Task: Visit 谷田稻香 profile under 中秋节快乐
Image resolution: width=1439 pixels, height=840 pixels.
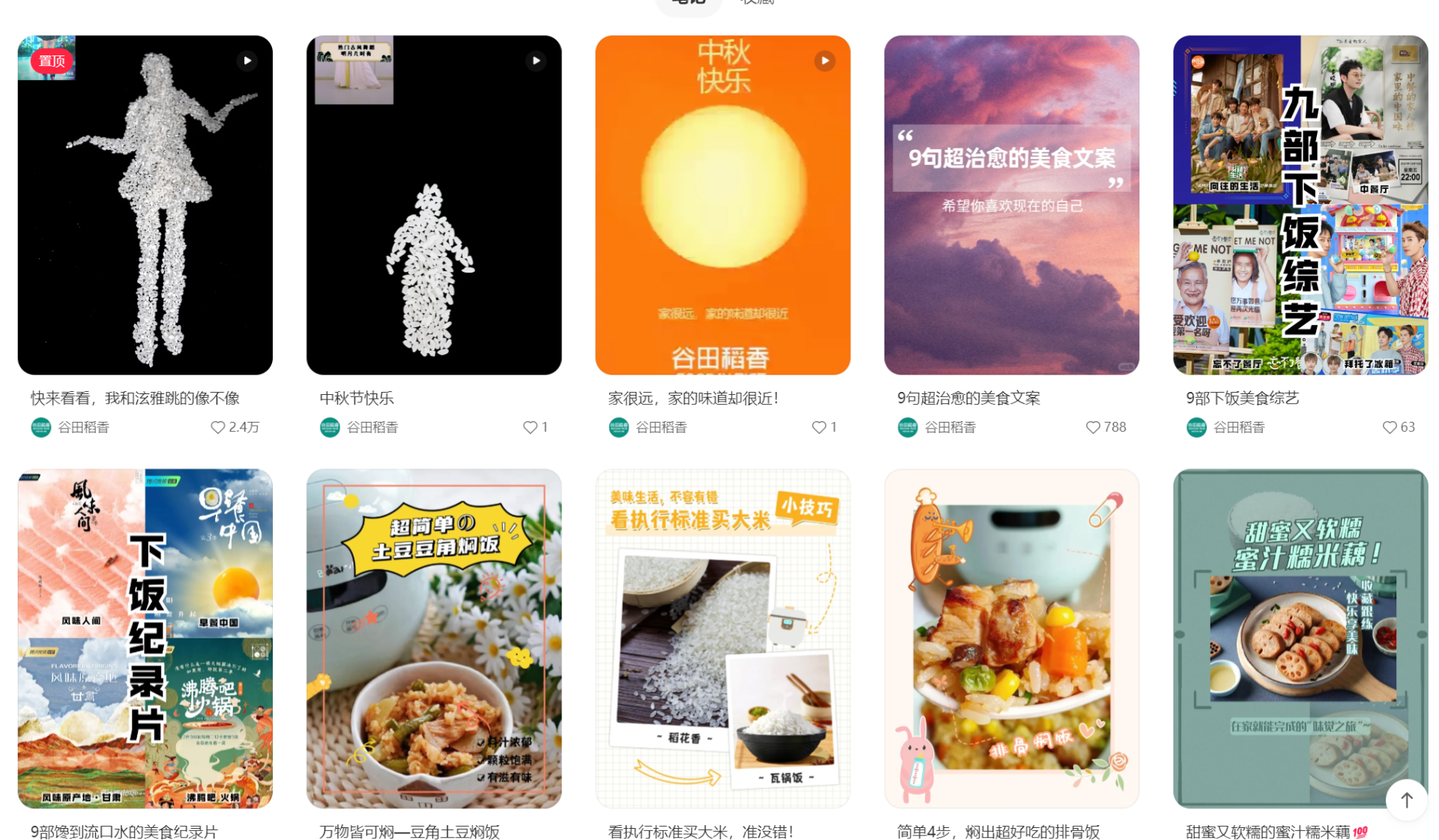Action: tap(372, 427)
